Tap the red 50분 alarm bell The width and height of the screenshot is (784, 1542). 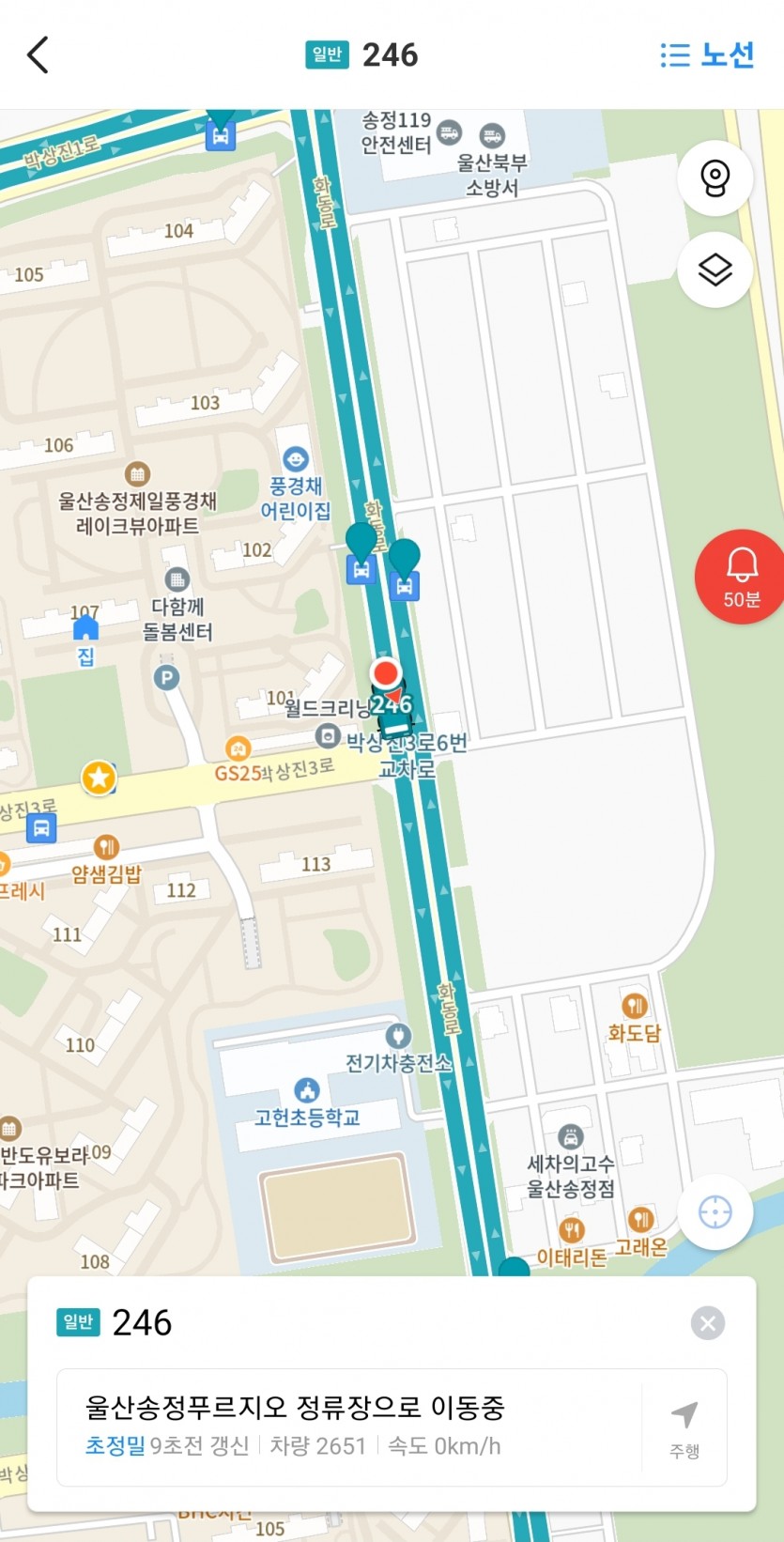741,577
